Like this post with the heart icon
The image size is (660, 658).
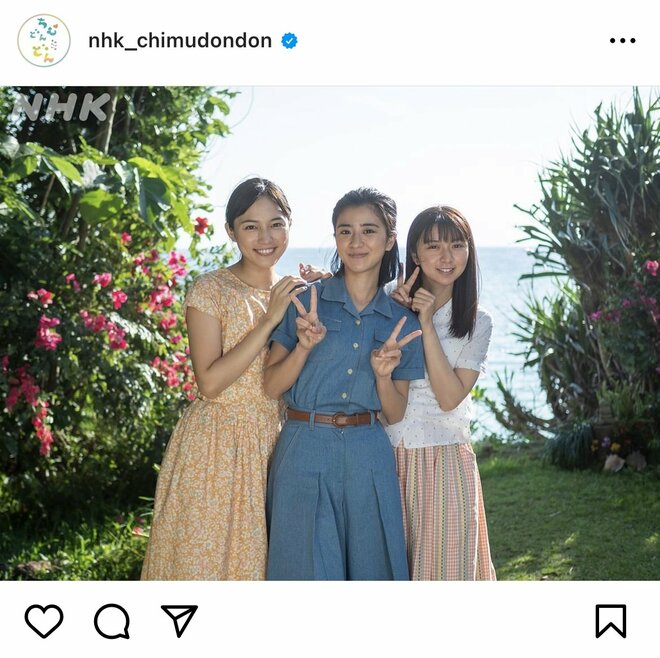(x=44, y=621)
